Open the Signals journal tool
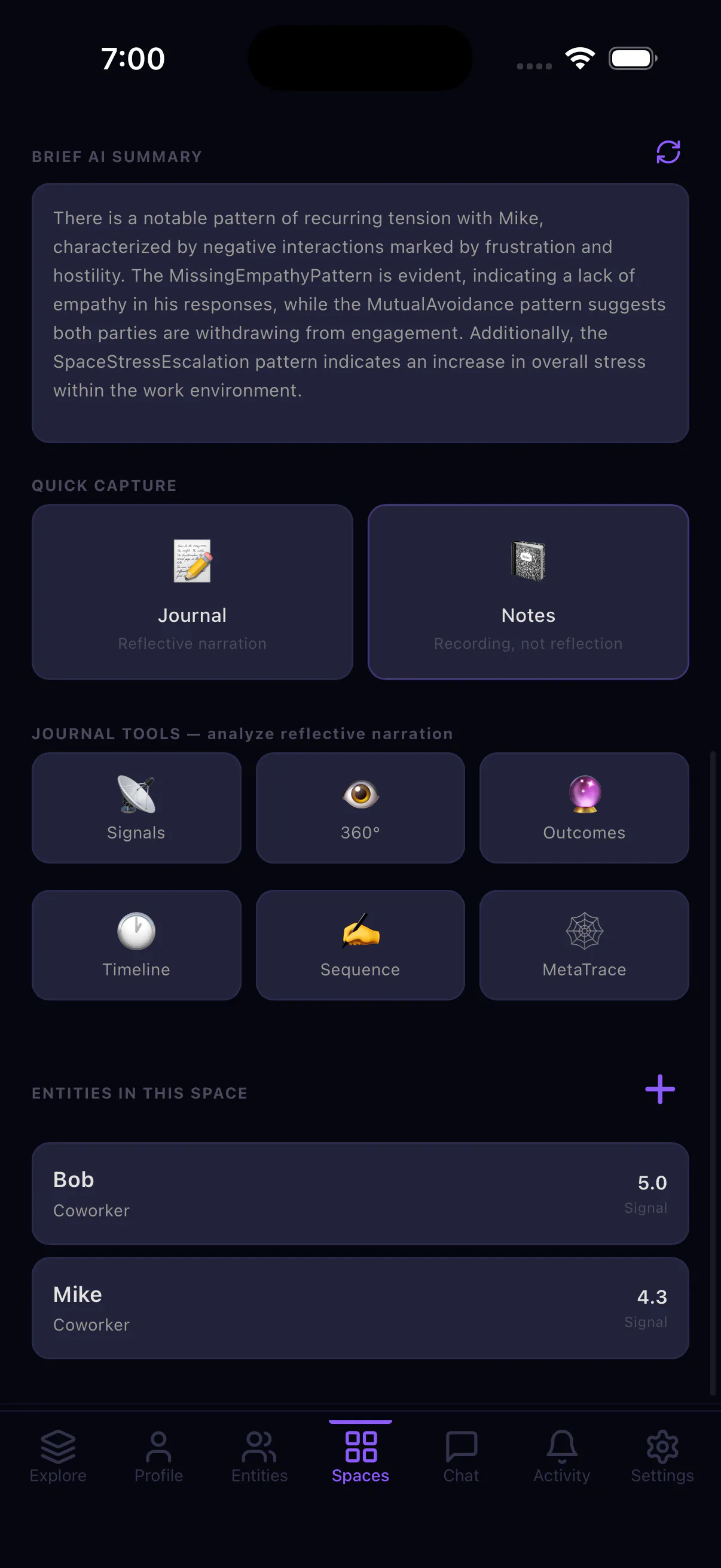 [136, 808]
